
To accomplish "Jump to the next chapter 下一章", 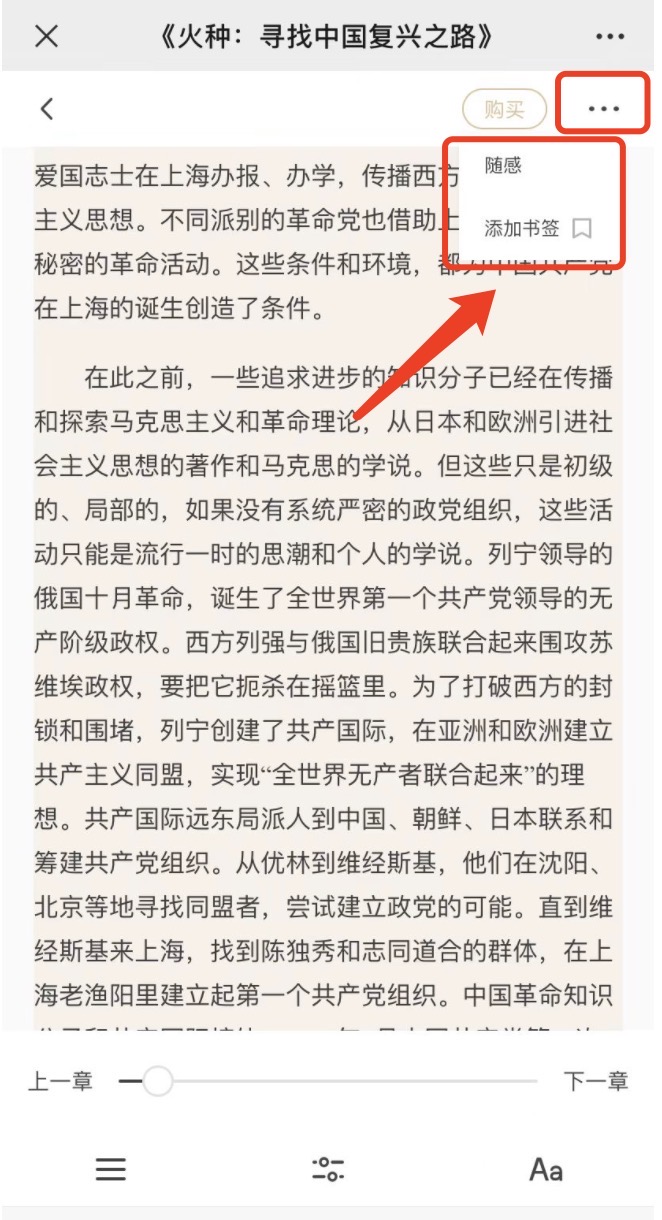I will click(596, 1081).
